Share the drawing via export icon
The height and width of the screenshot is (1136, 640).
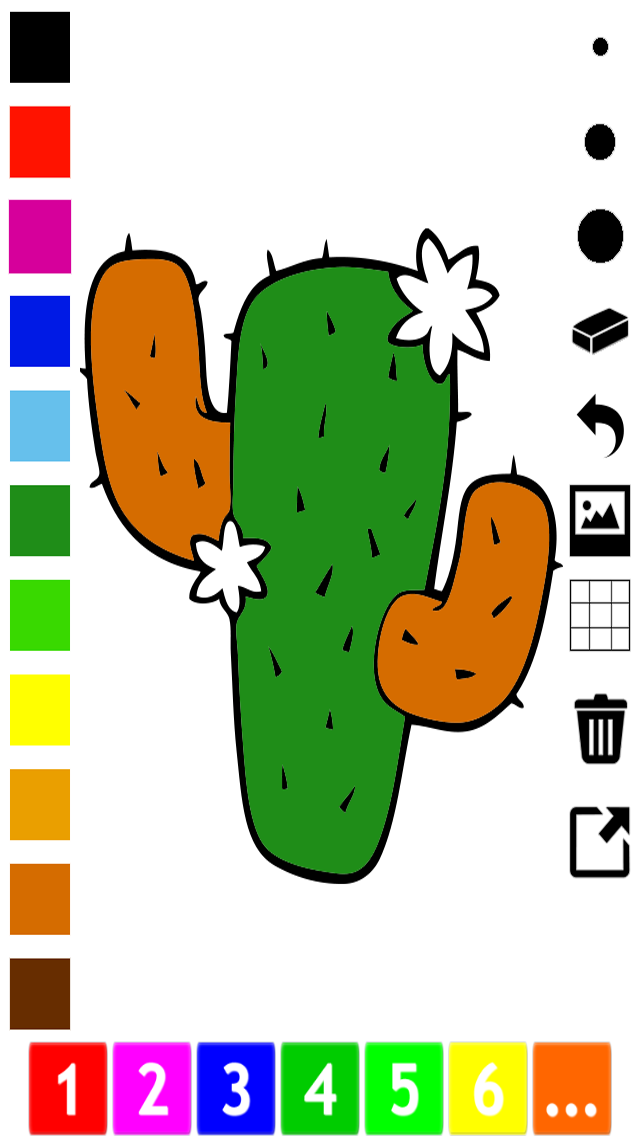click(x=600, y=842)
